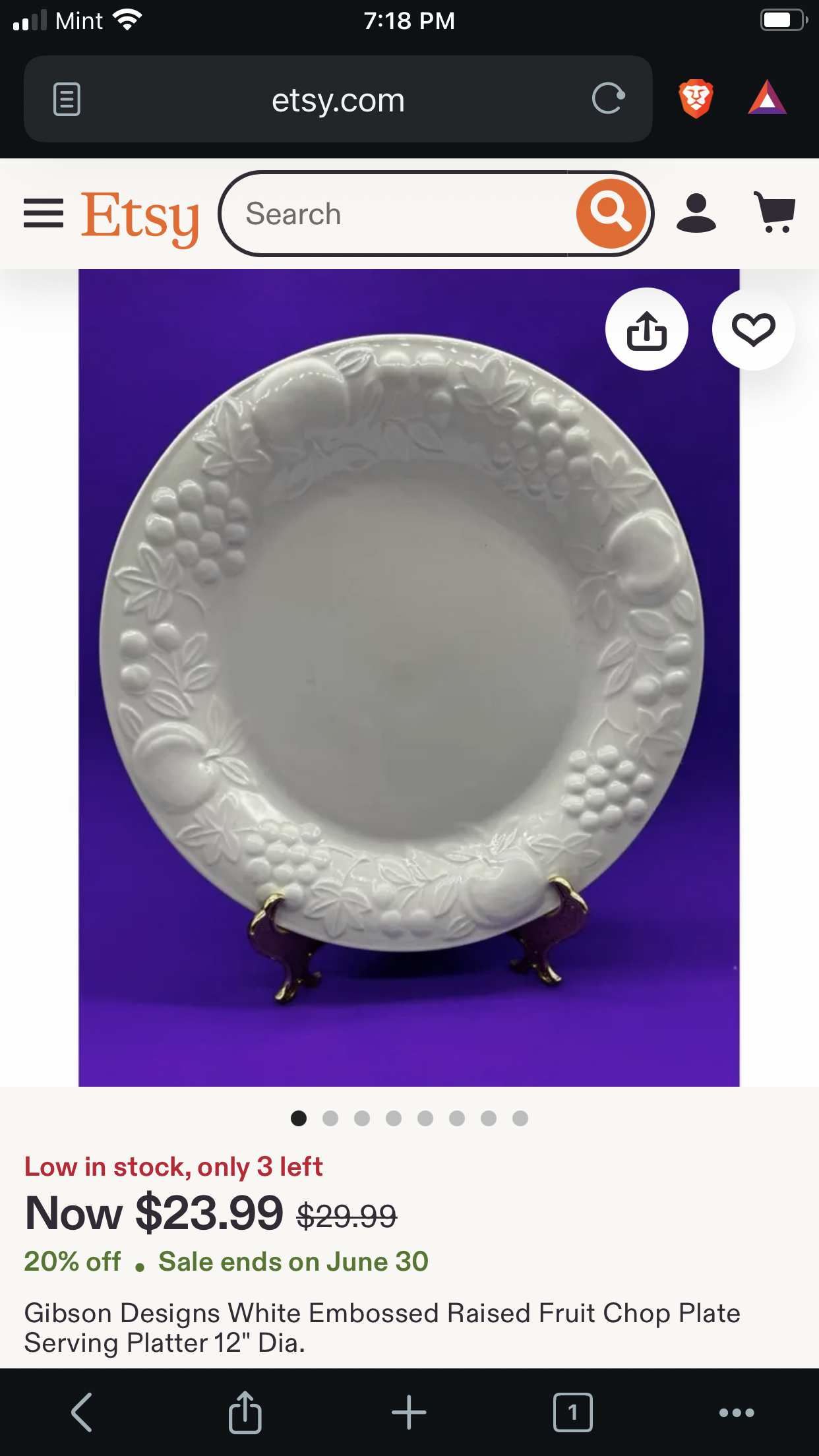The width and height of the screenshot is (819, 1456).
Task: Tap the etsy.com address bar
Action: point(338,99)
